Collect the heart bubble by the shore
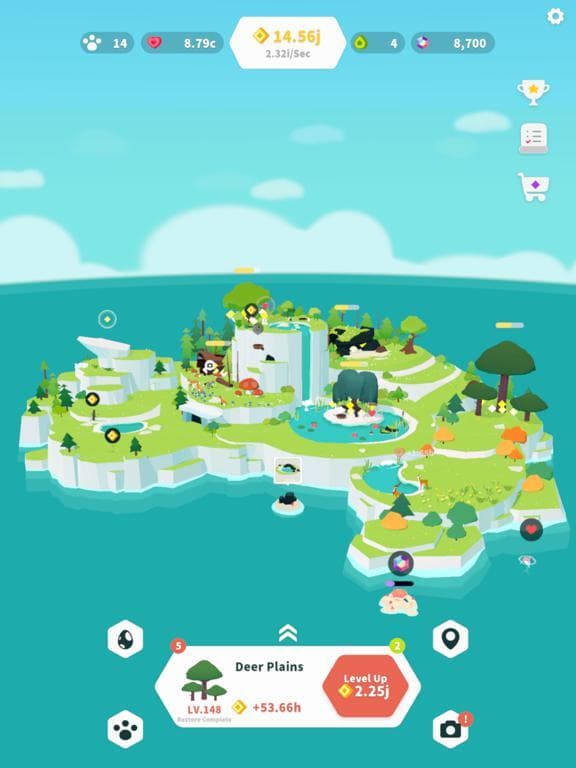This screenshot has height=768, width=576. [x=531, y=529]
